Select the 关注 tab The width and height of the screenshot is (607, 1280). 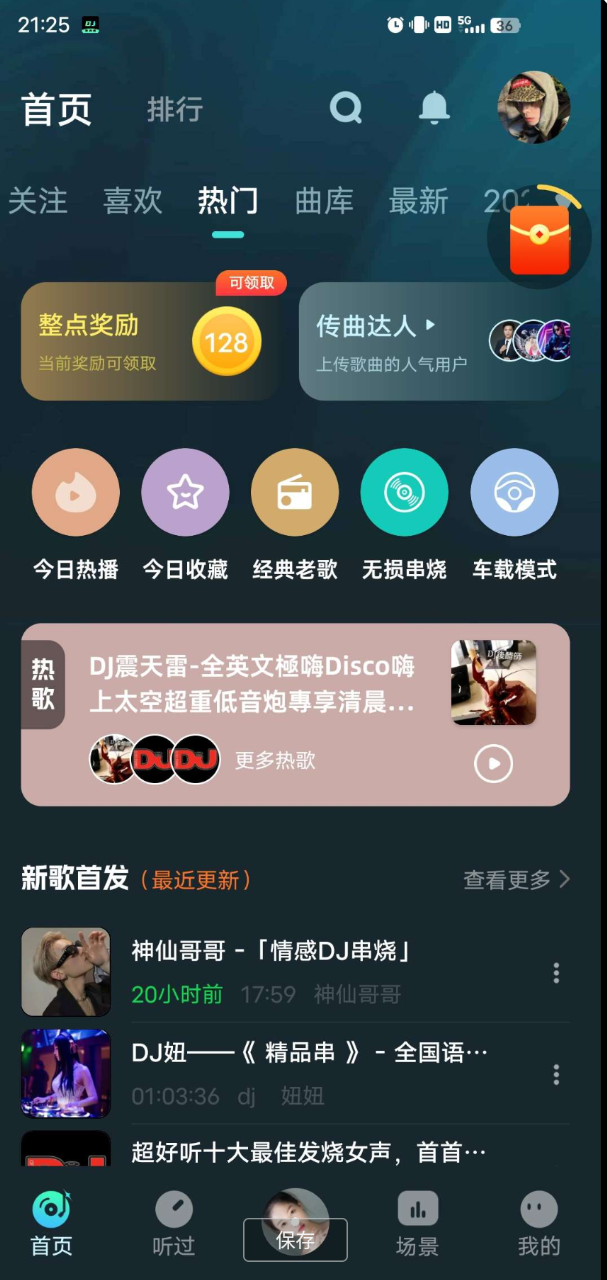(38, 201)
